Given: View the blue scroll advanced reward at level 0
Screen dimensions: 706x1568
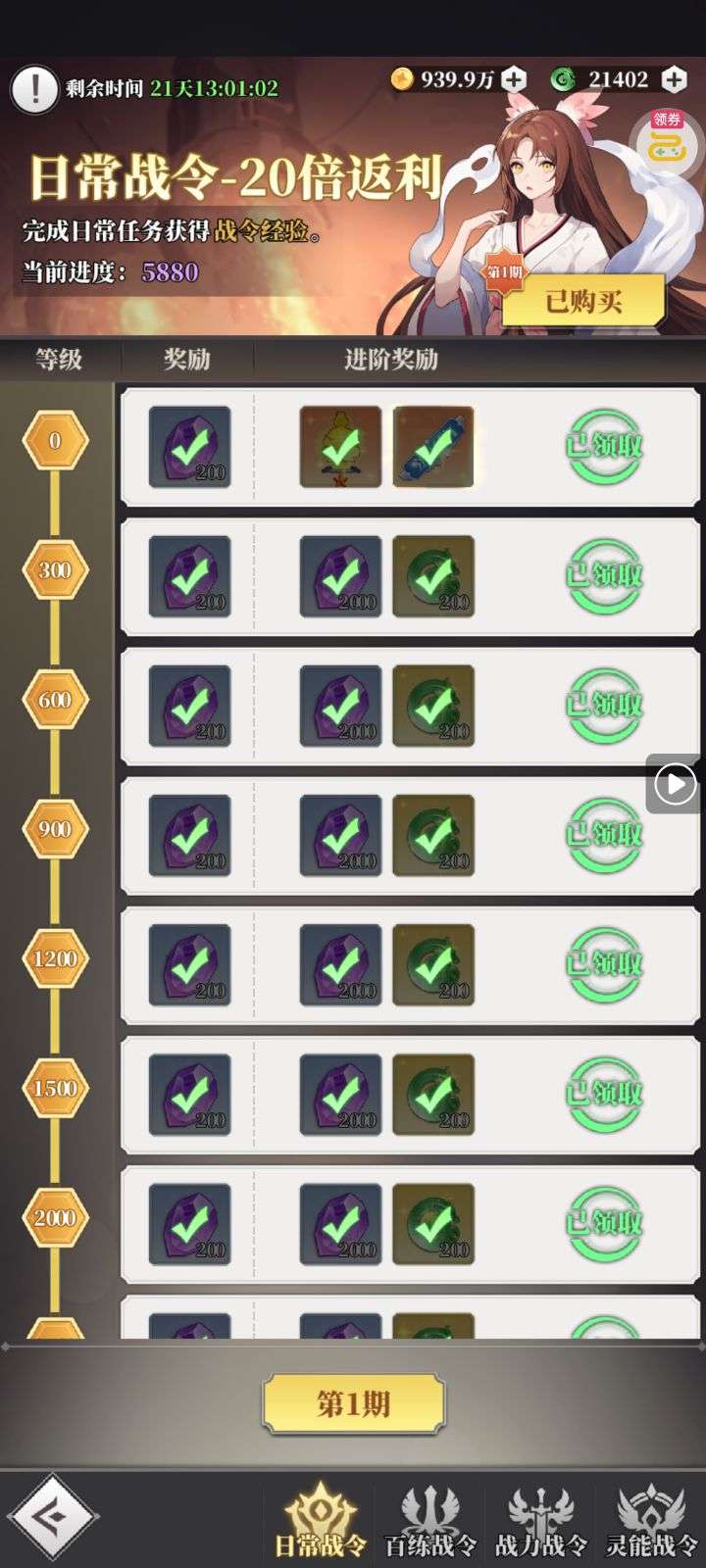Looking at the screenshot, I should 433,447.
